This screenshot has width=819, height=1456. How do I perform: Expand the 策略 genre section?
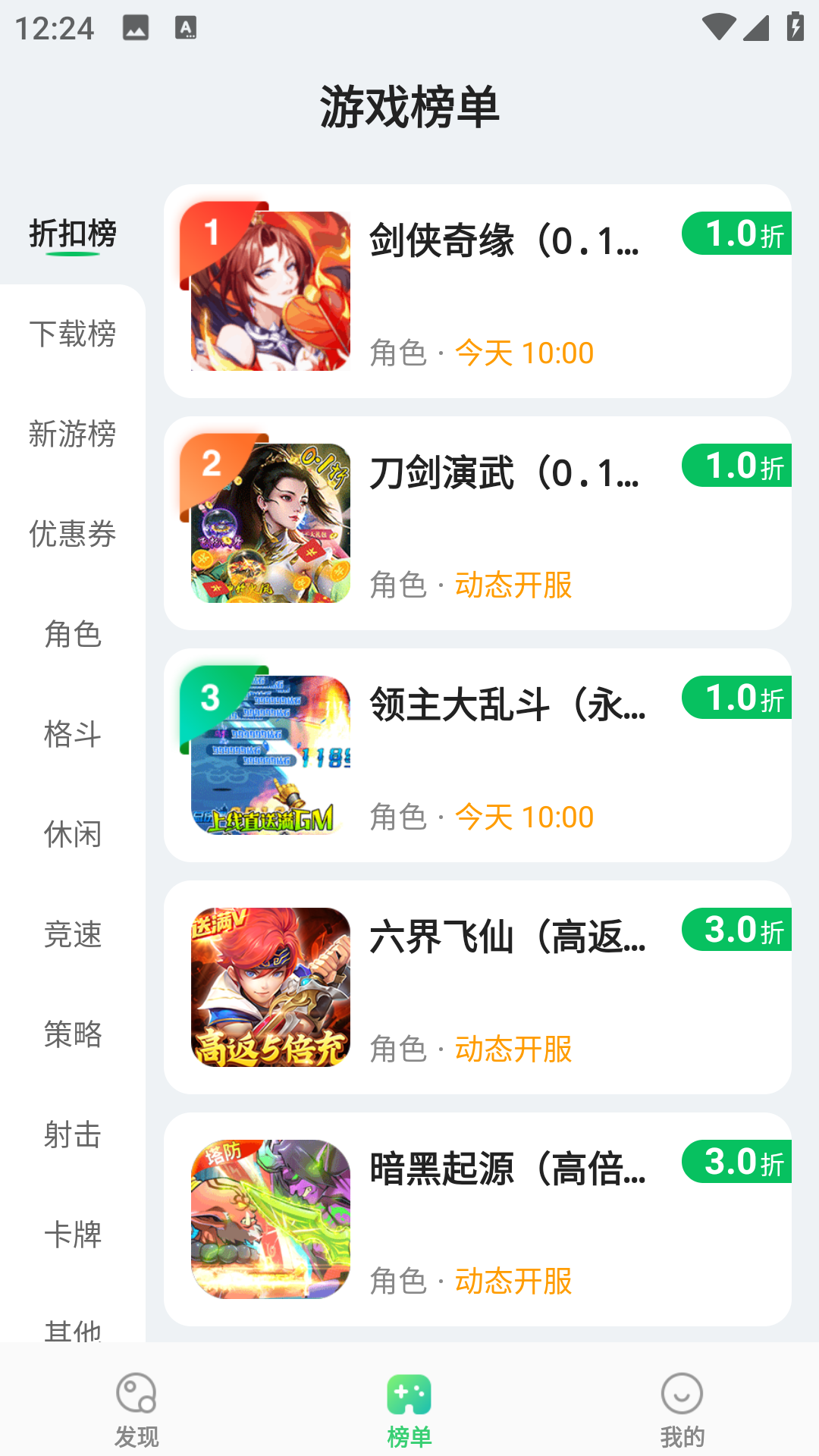click(x=72, y=1034)
